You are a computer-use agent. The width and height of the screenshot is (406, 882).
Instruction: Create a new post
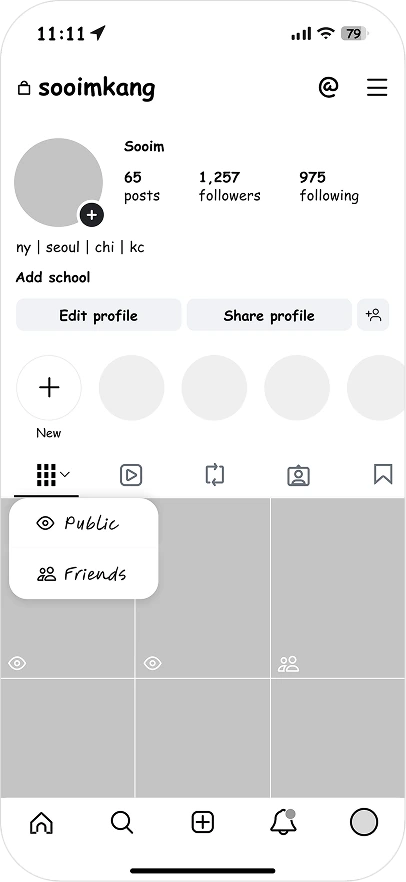203,823
